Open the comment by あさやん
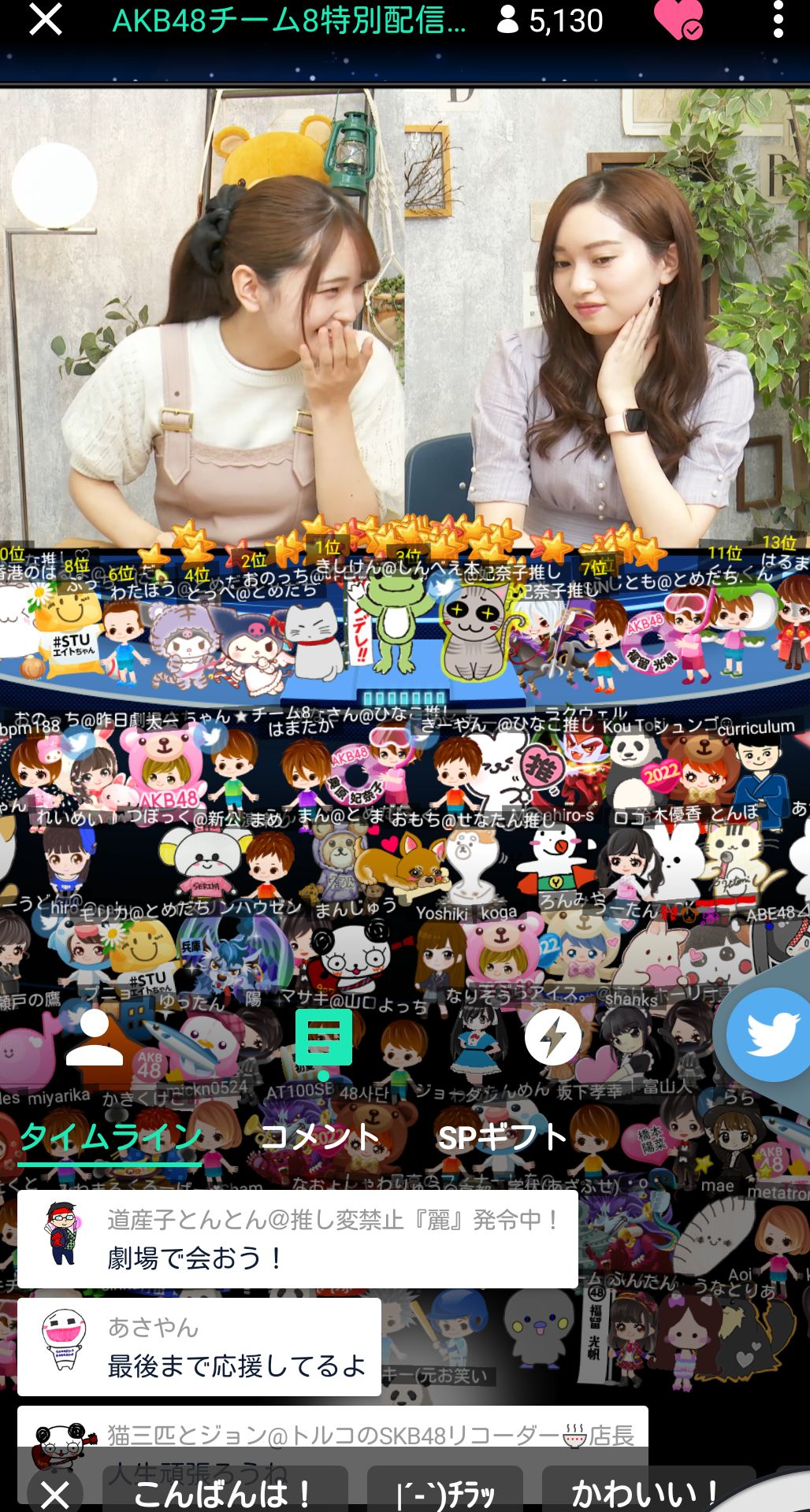The height and width of the screenshot is (1512, 810). coord(199,1347)
